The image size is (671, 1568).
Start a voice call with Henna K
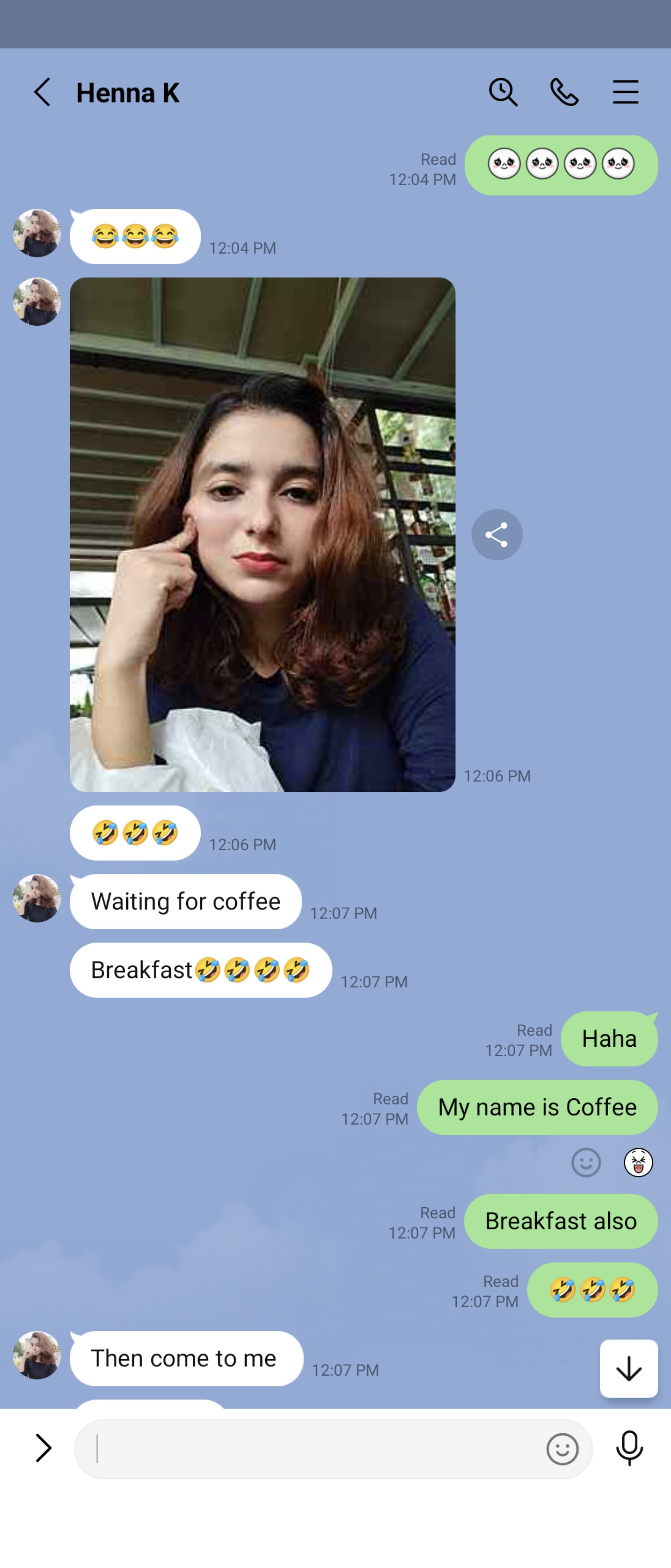click(x=564, y=93)
